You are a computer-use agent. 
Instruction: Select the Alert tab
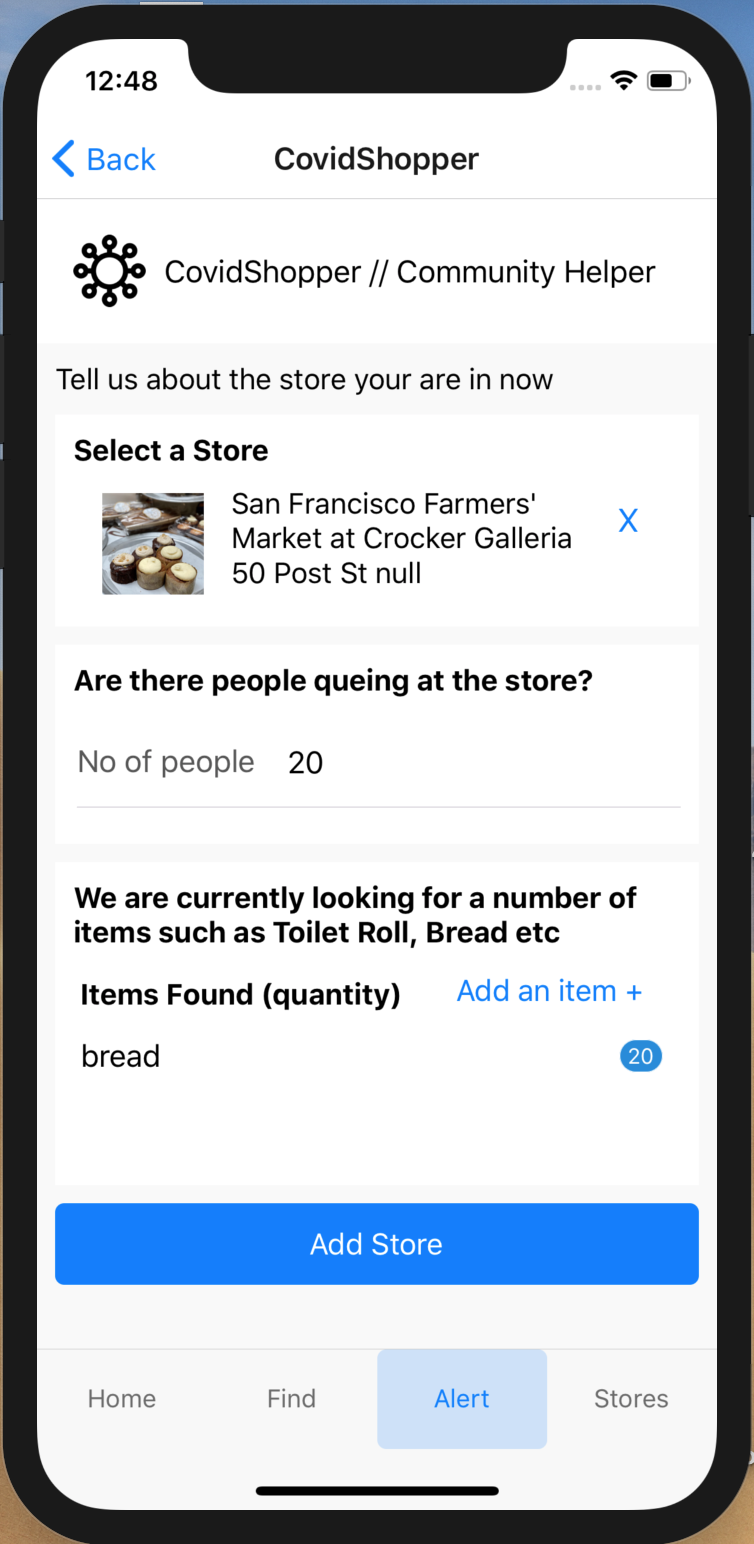(462, 1398)
